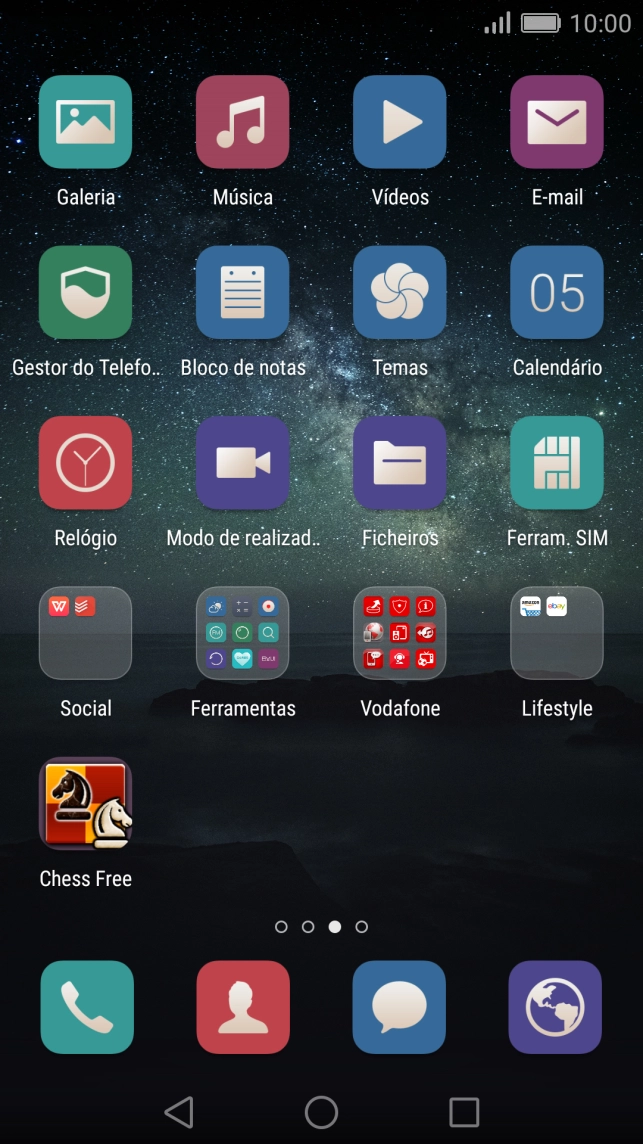Open the Vodafone folder
Viewport: 643px width, 1144px height.
(400, 633)
